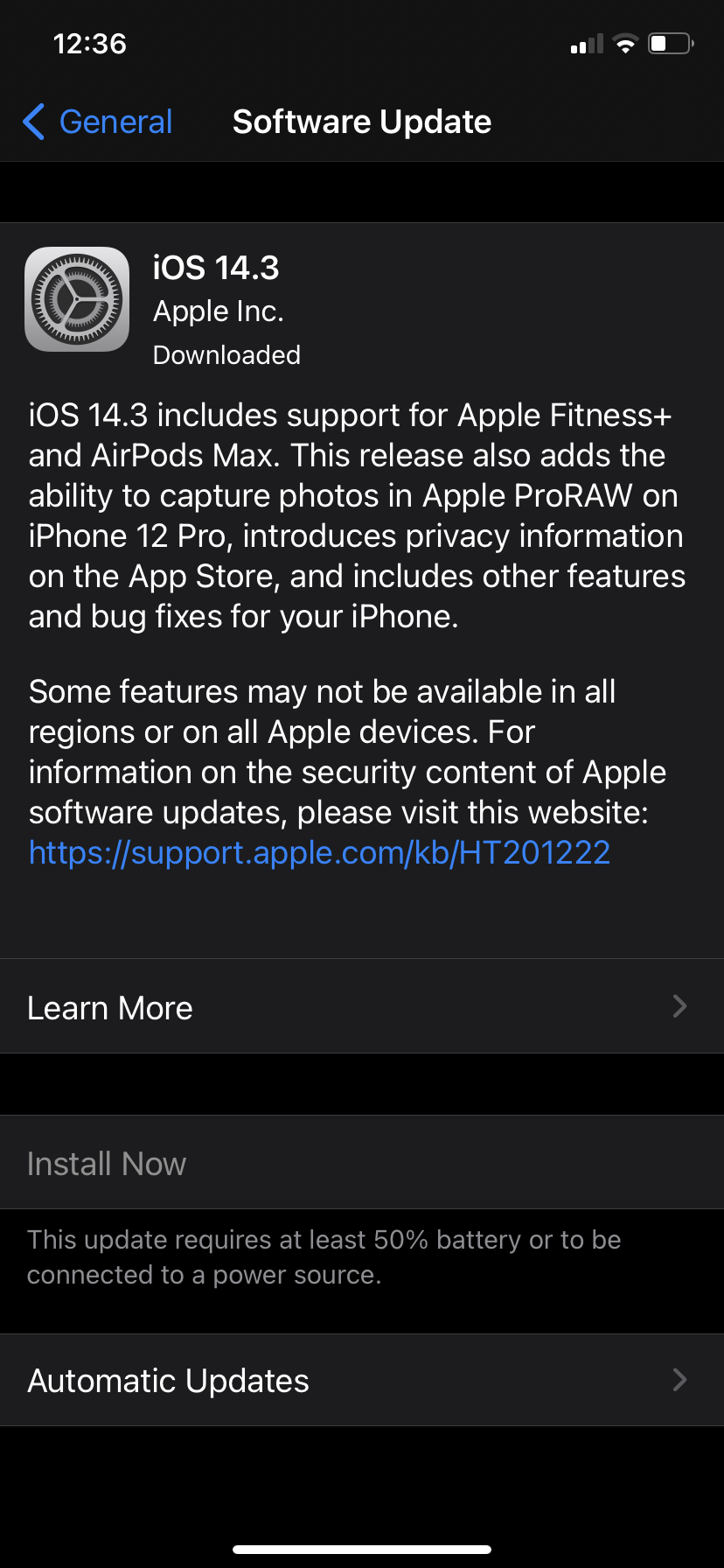Image resolution: width=724 pixels, height=1568 pixels.
Task: Open the Learn More row
Action: click(x=362, y=1006)
